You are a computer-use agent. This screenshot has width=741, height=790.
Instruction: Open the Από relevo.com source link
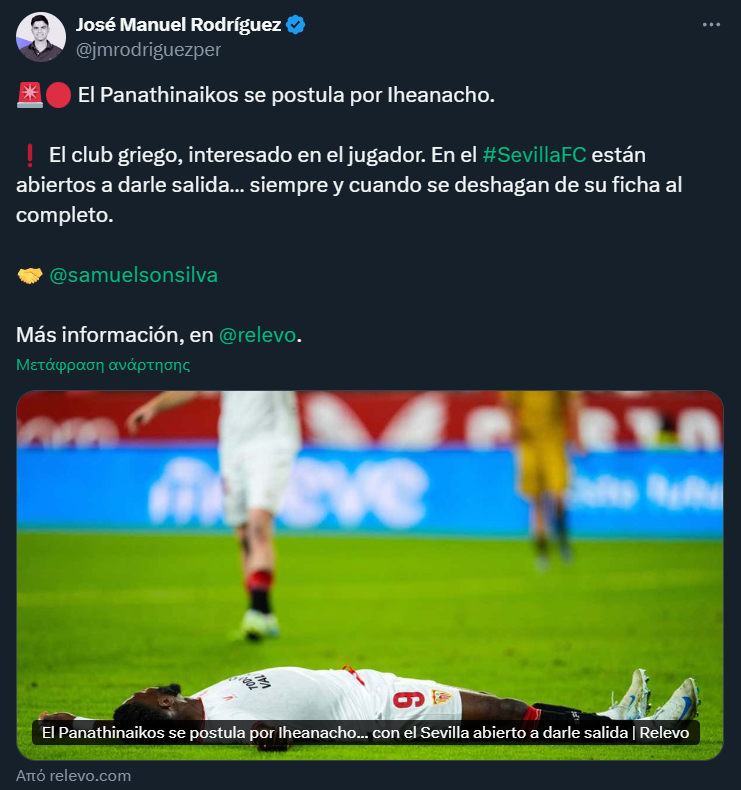74,775
